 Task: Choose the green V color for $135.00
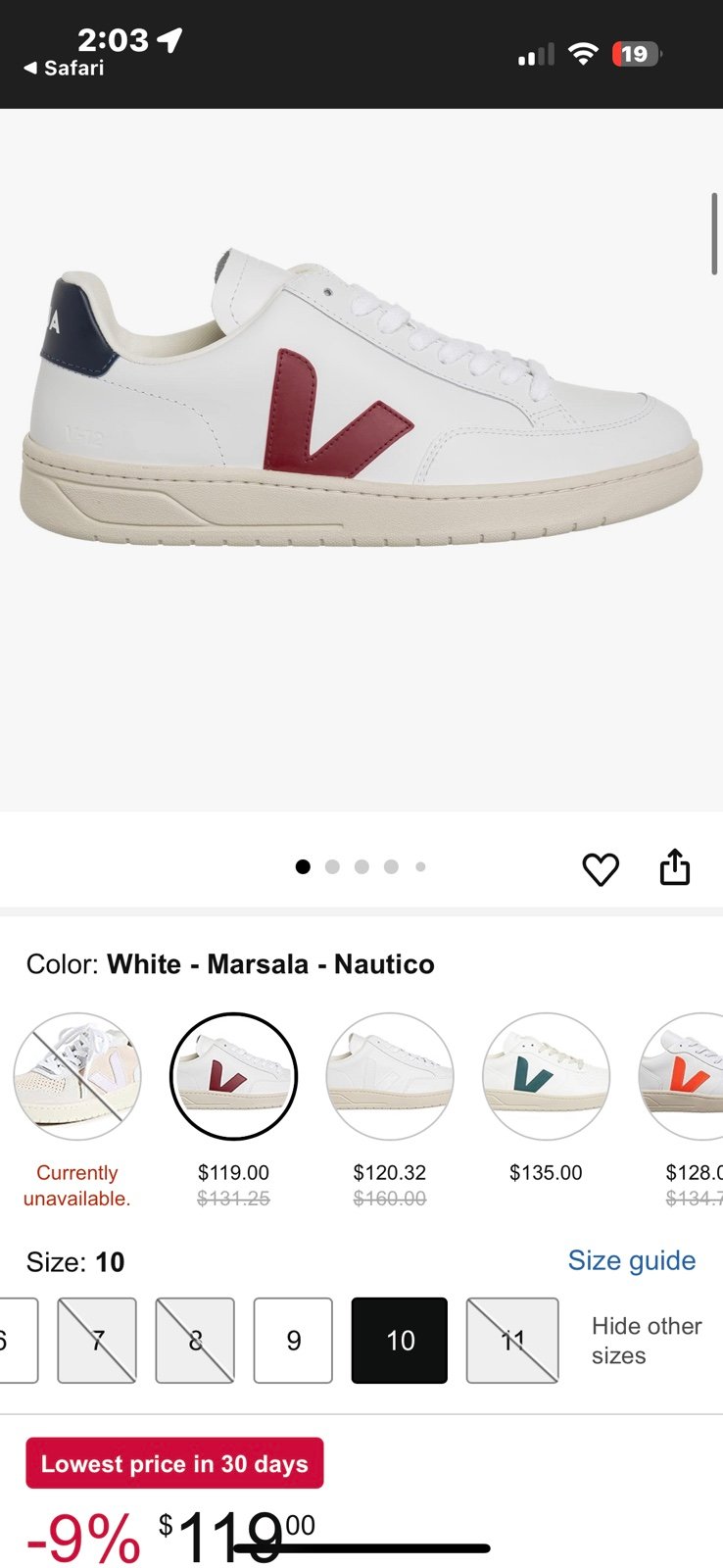point(546,1076)
